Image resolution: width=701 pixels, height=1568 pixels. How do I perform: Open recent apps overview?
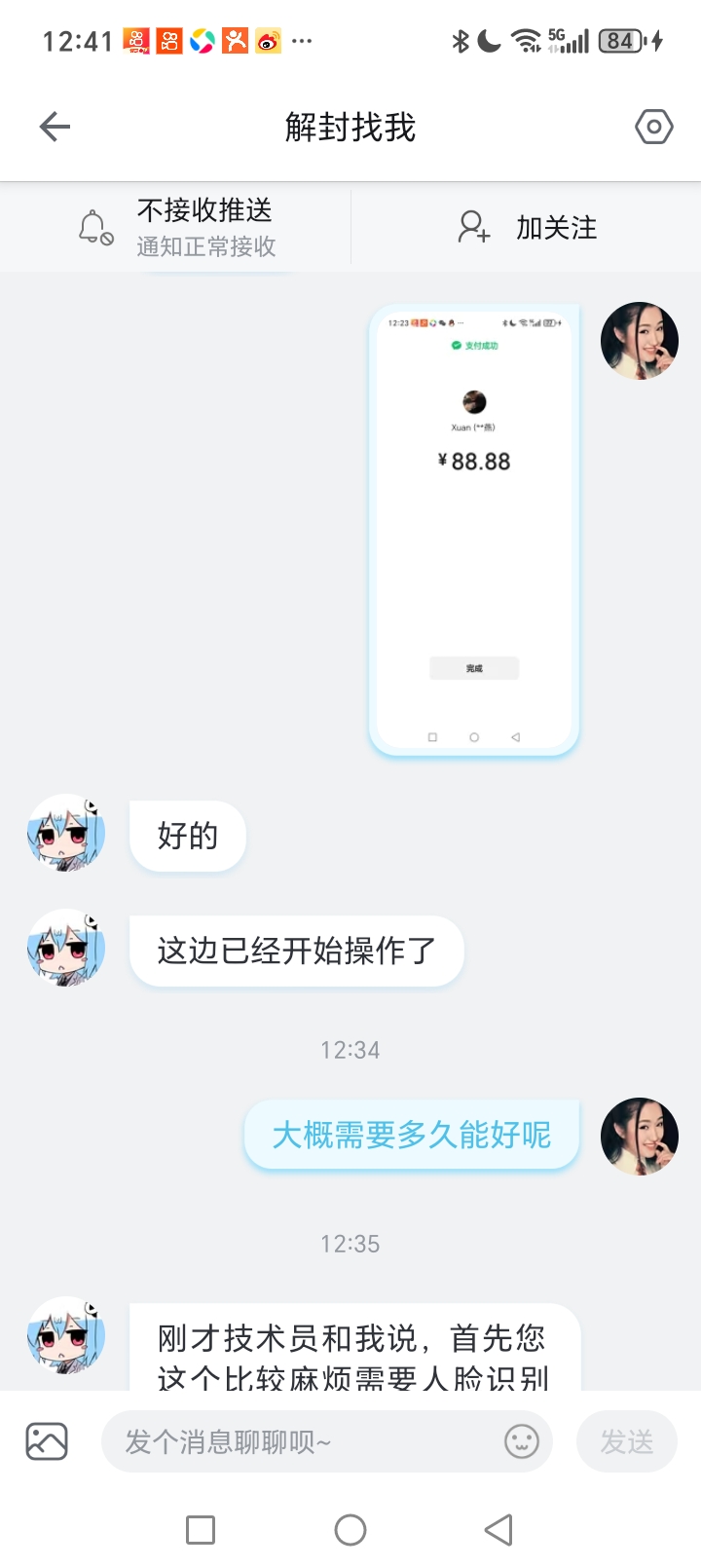point(201,1530)
